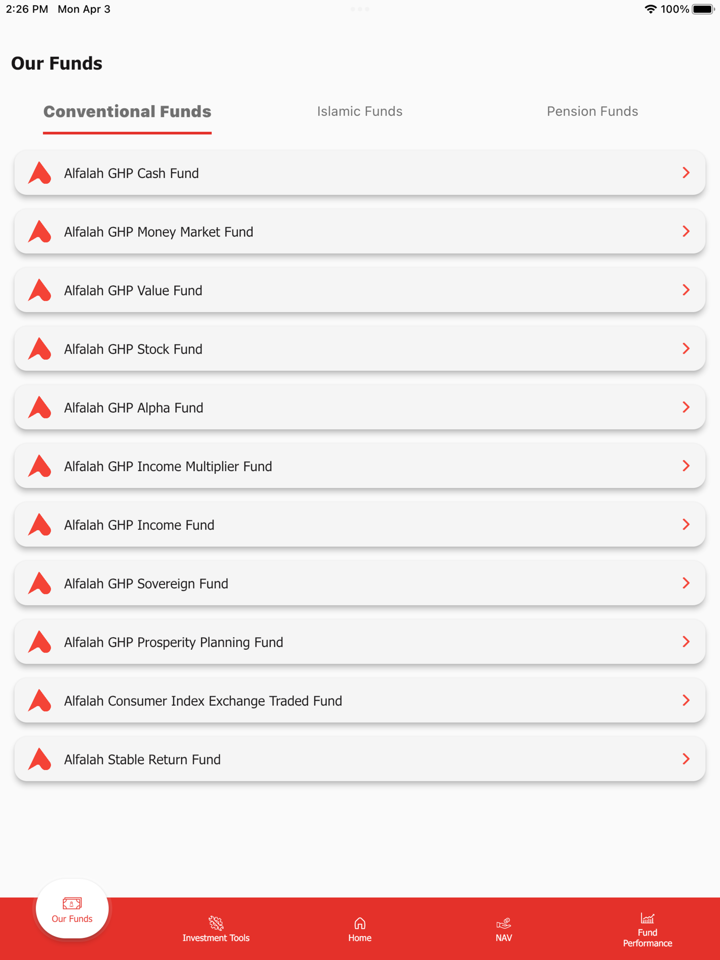Screen dimensions: 720x960
Task: Tap the battery indicator in status bar
Action: (702, 9)
